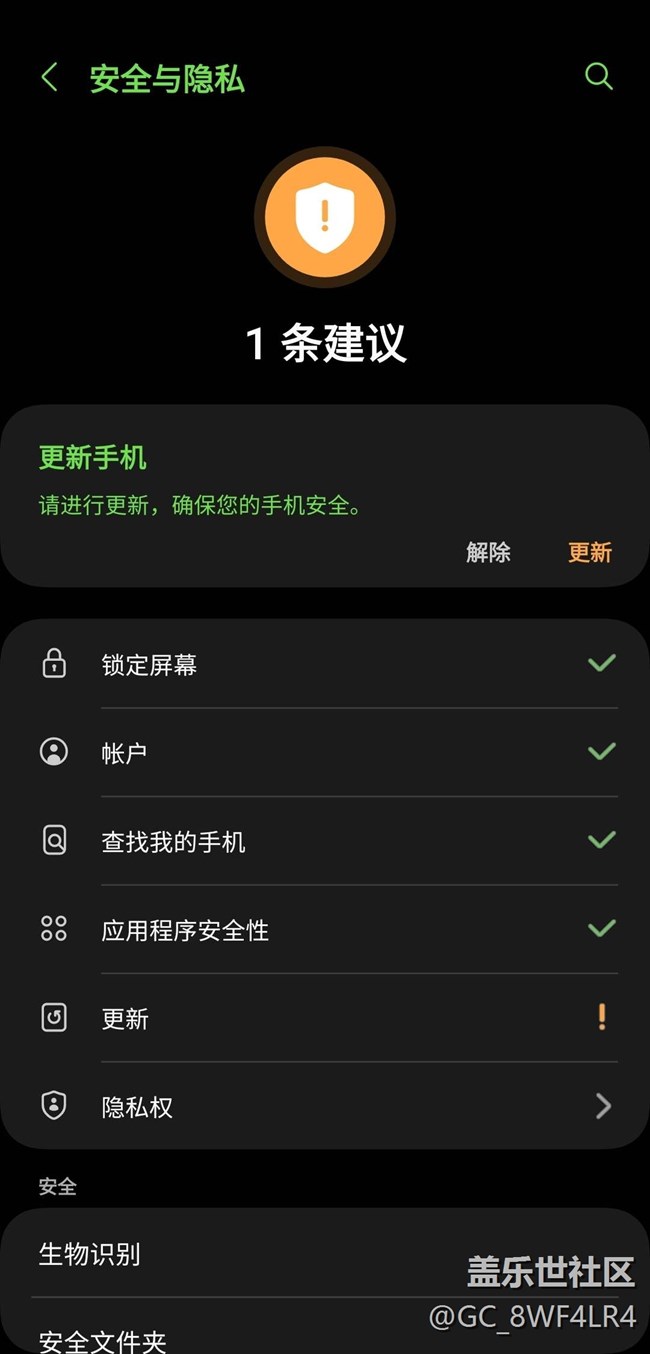
Task: Select 查找我的手机
Action: (325, 842)
